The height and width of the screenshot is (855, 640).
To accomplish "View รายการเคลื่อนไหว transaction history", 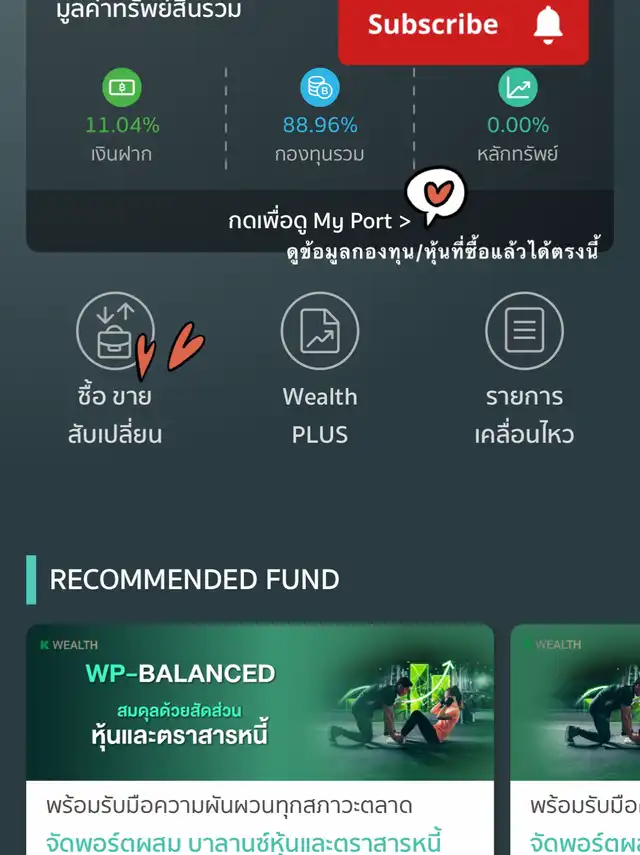I will [524, 332].
